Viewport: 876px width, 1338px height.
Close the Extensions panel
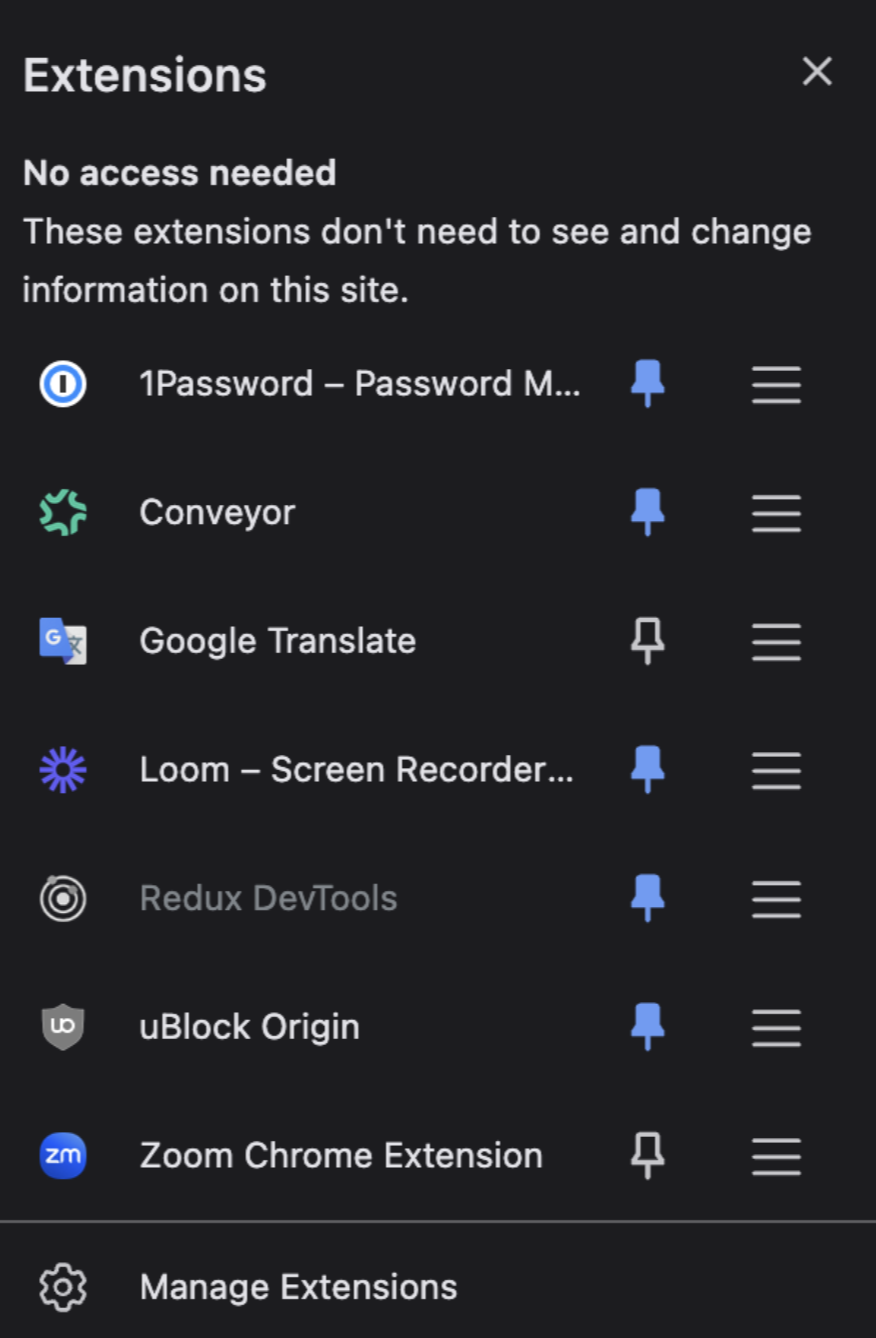point(817,72)
